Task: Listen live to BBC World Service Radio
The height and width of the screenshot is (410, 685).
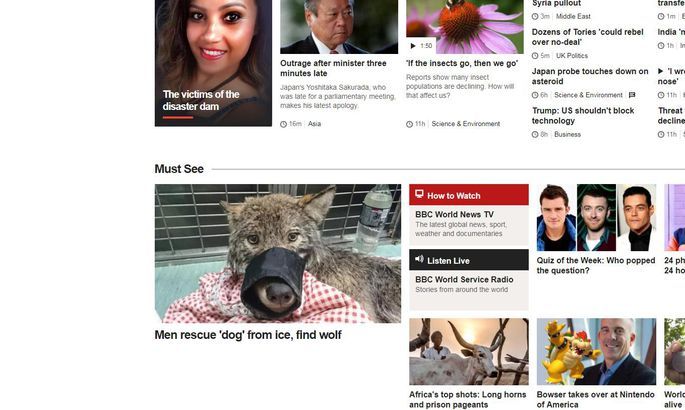Action: point(464,279)
